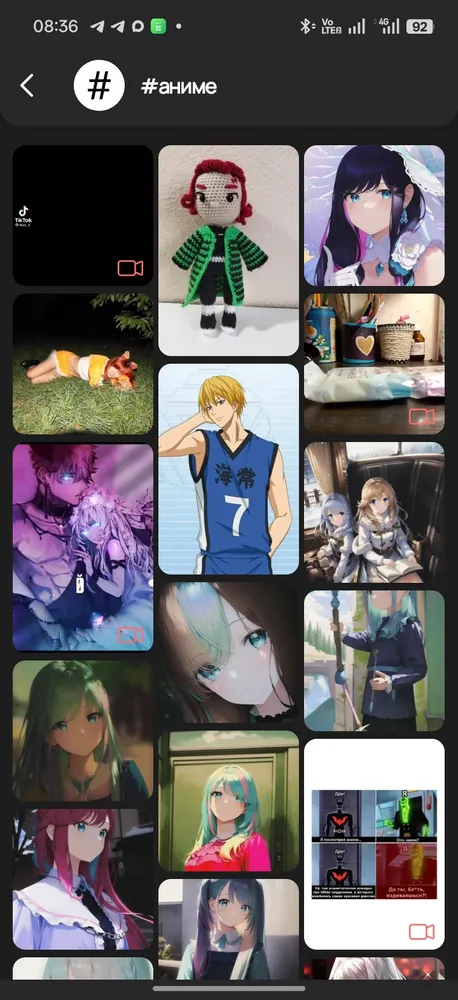Go back using the arrow icon

pyautogui.click(x=27, y=85)
